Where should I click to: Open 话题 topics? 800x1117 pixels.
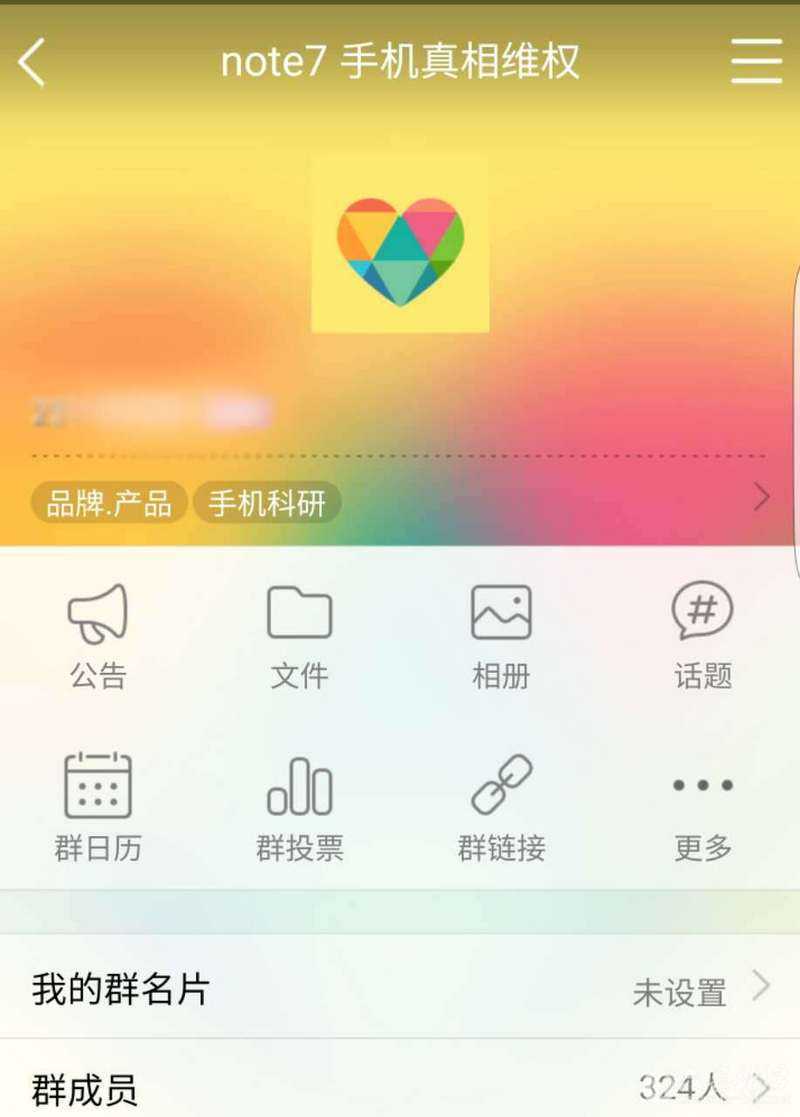tap(703, 635)
